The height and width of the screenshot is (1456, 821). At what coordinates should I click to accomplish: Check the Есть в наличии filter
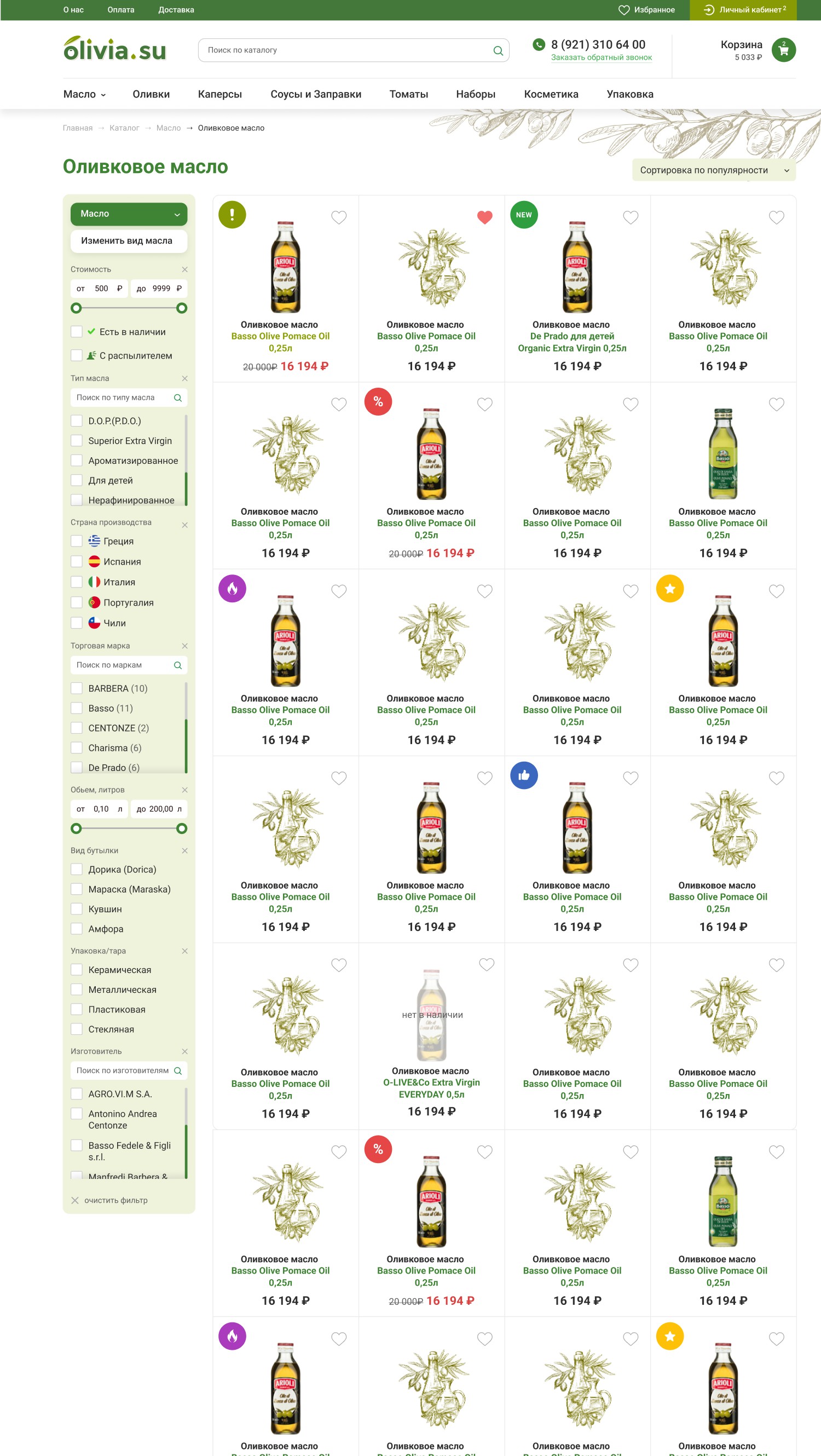point(77,332)
